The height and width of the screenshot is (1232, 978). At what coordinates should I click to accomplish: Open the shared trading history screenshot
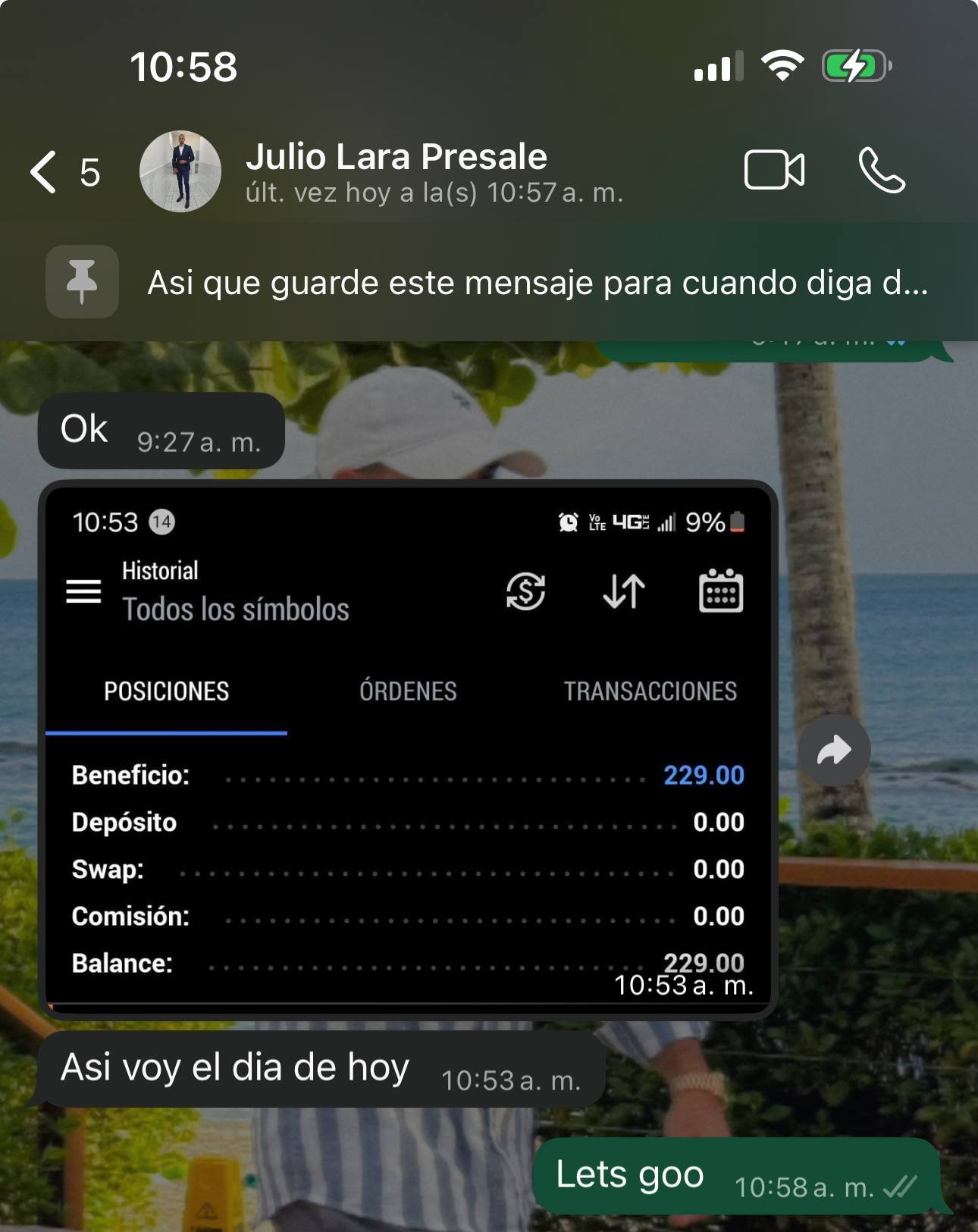tap(408, 751)
